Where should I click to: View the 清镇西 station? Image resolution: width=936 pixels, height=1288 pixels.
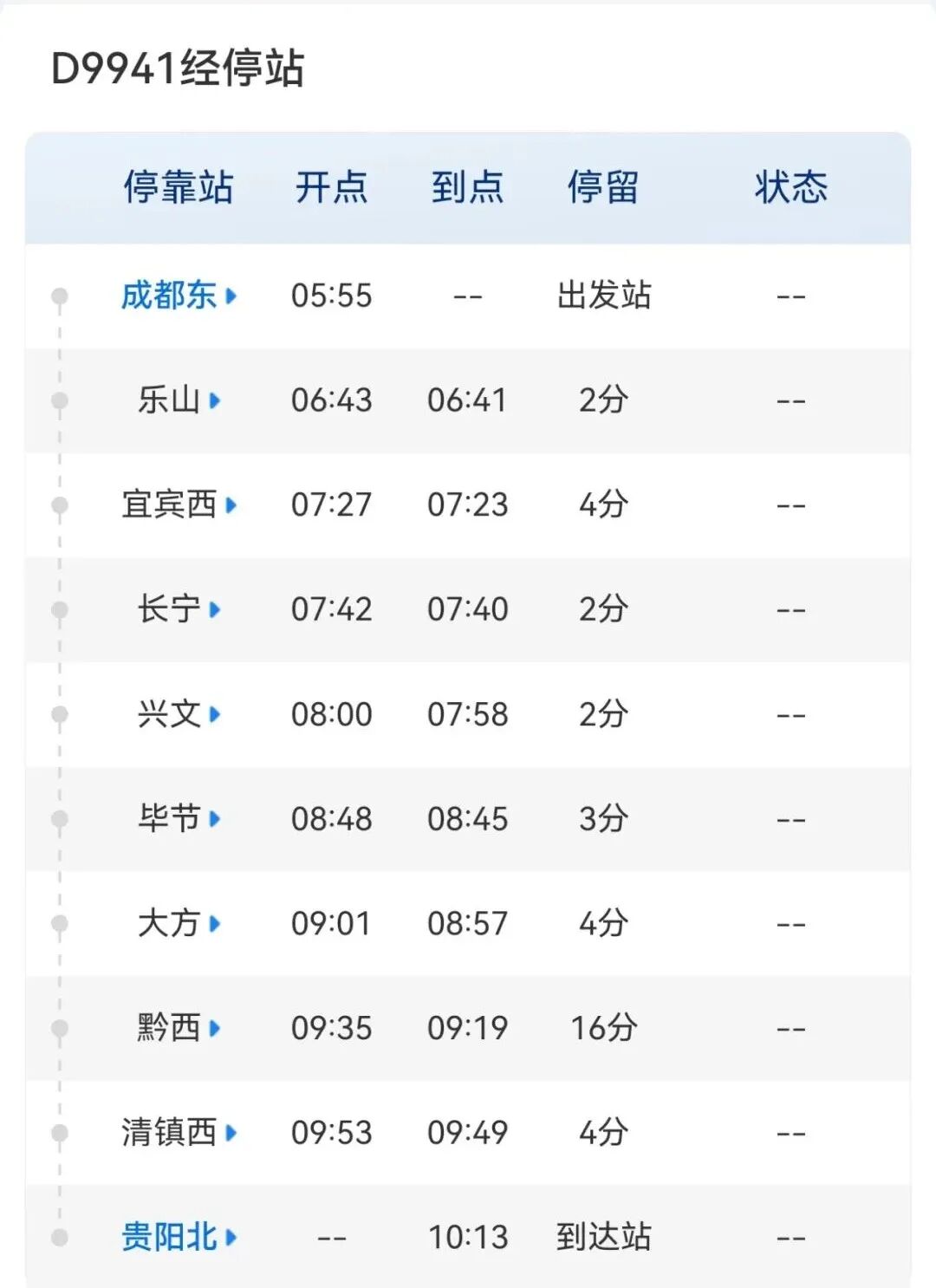(179, 1132)
